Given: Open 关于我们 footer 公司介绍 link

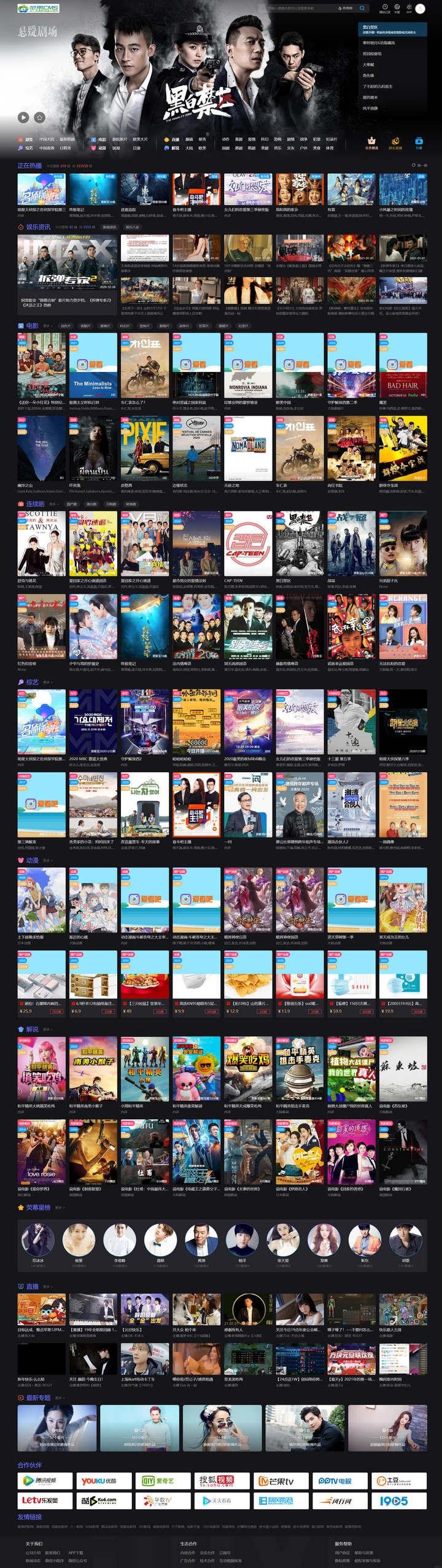Looking at the screenshot, I should click(x=33, y=1552).
